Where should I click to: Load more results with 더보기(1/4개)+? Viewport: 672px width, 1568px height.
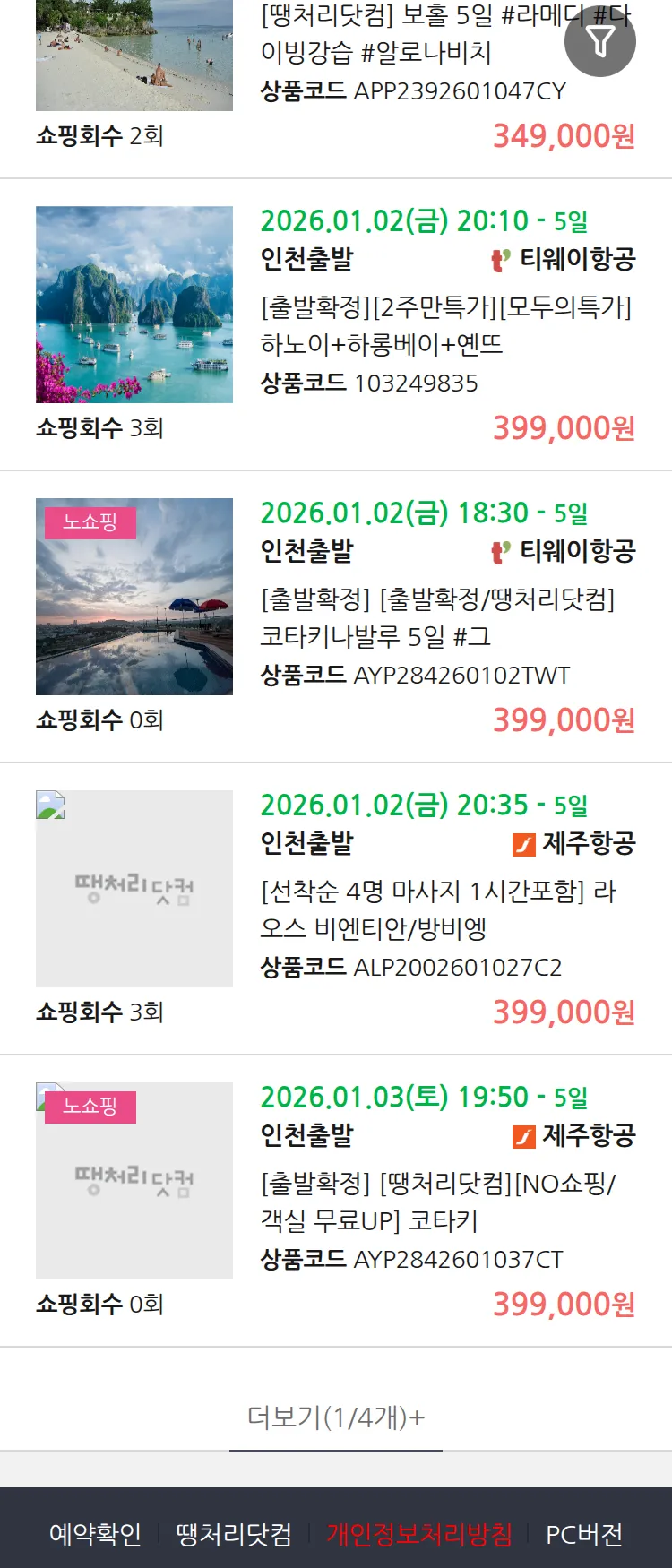[x=336, y=1417]
